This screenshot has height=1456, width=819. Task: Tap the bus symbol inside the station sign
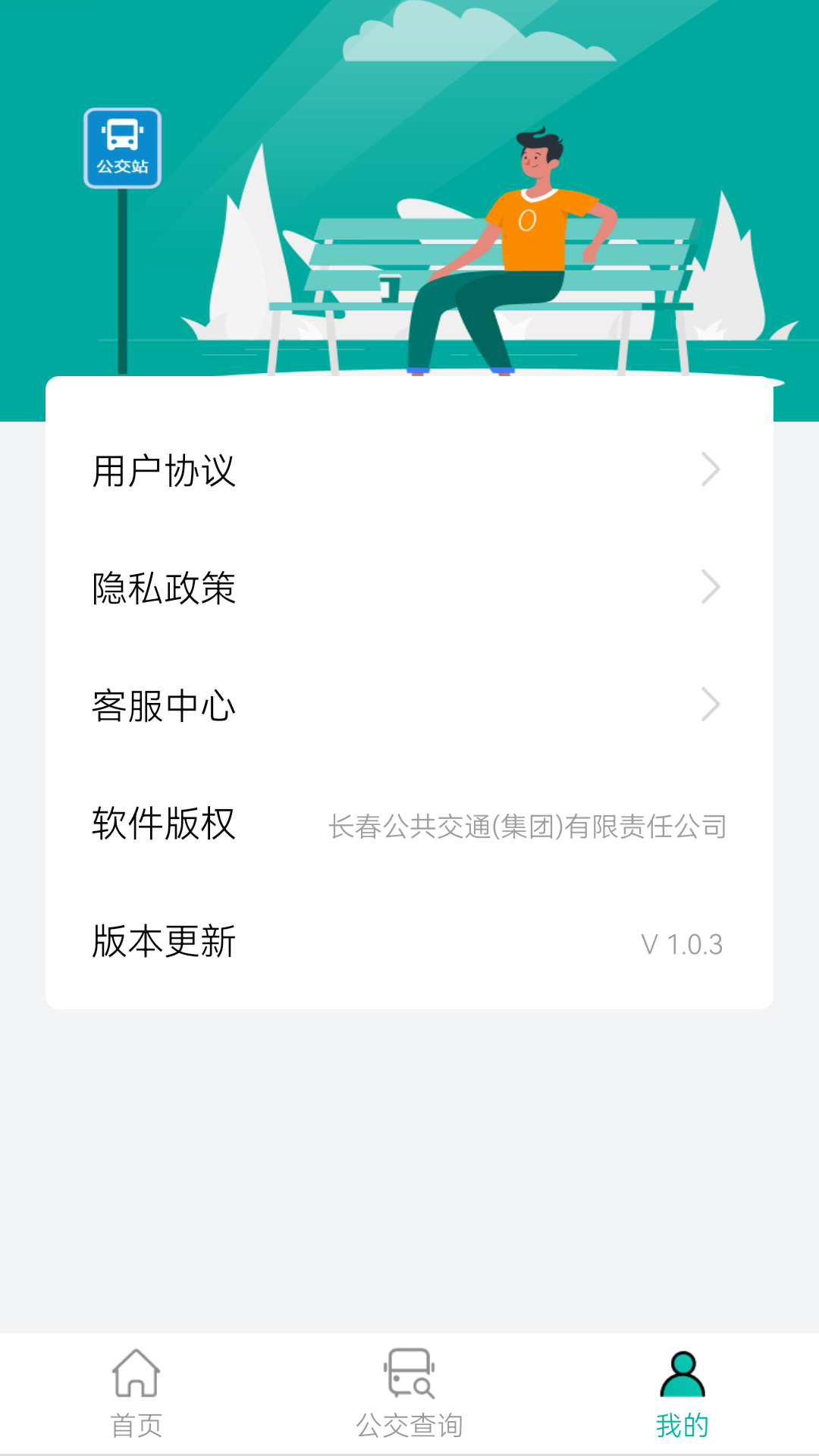pyautogui.click(x=124, y=133)
